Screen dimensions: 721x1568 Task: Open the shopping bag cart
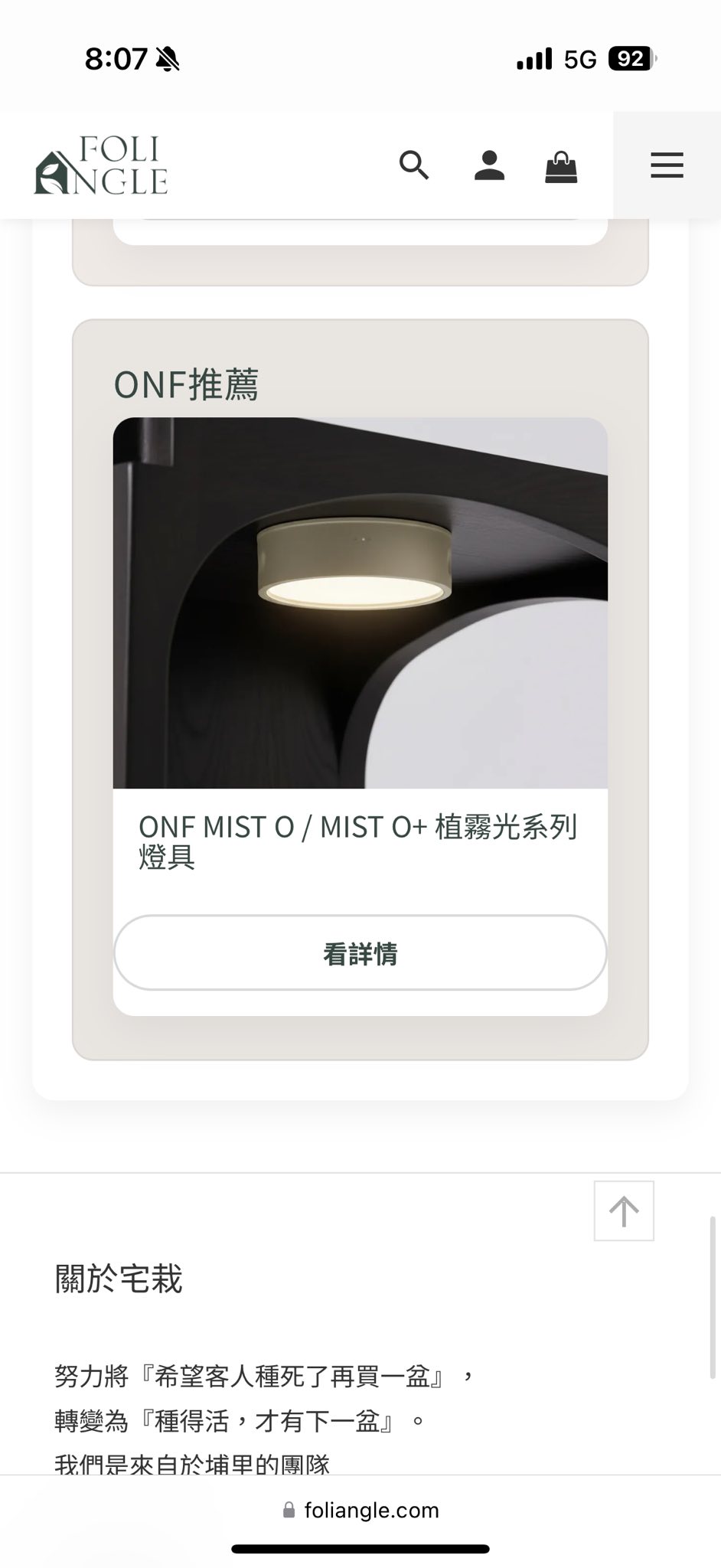[561, 166]
